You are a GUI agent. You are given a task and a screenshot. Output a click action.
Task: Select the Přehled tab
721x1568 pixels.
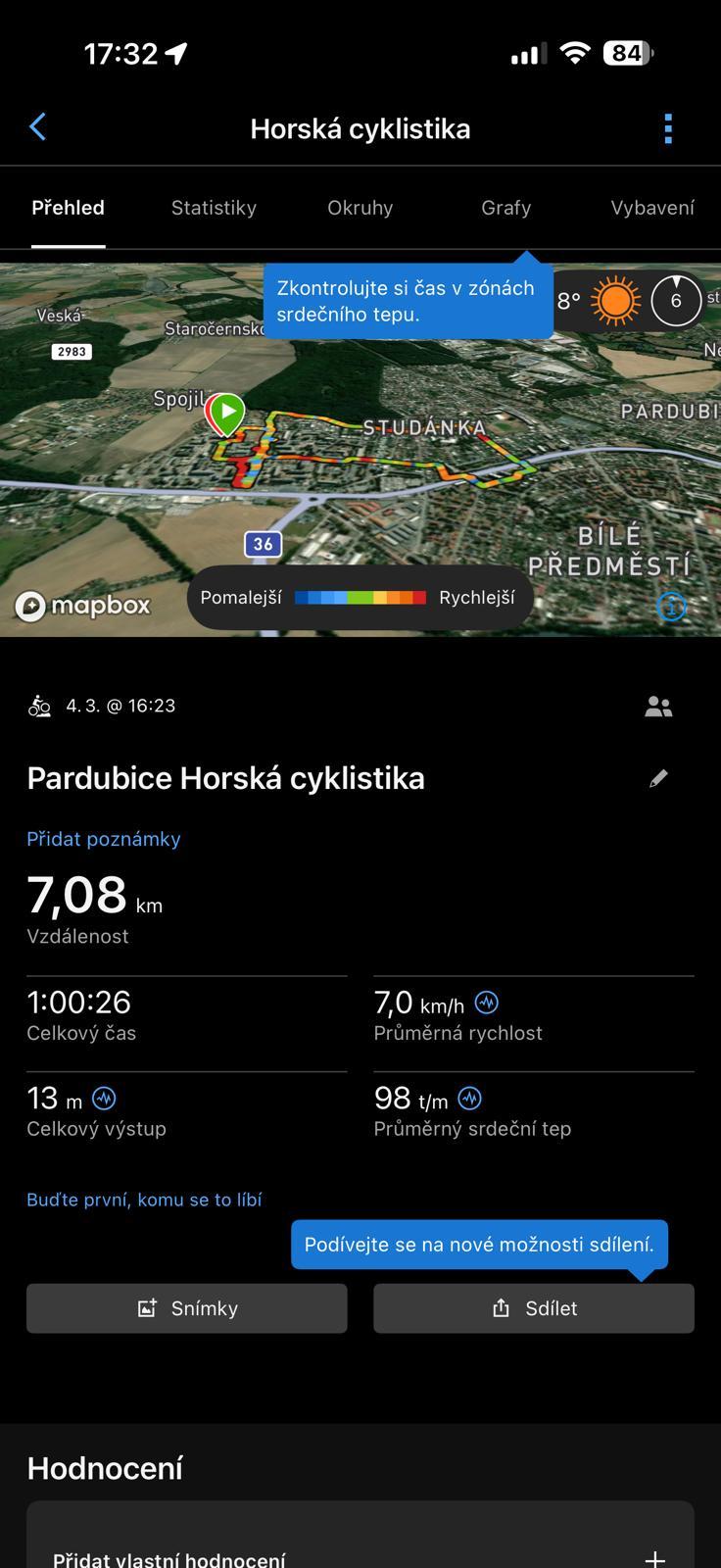click(x=68, y=208)
